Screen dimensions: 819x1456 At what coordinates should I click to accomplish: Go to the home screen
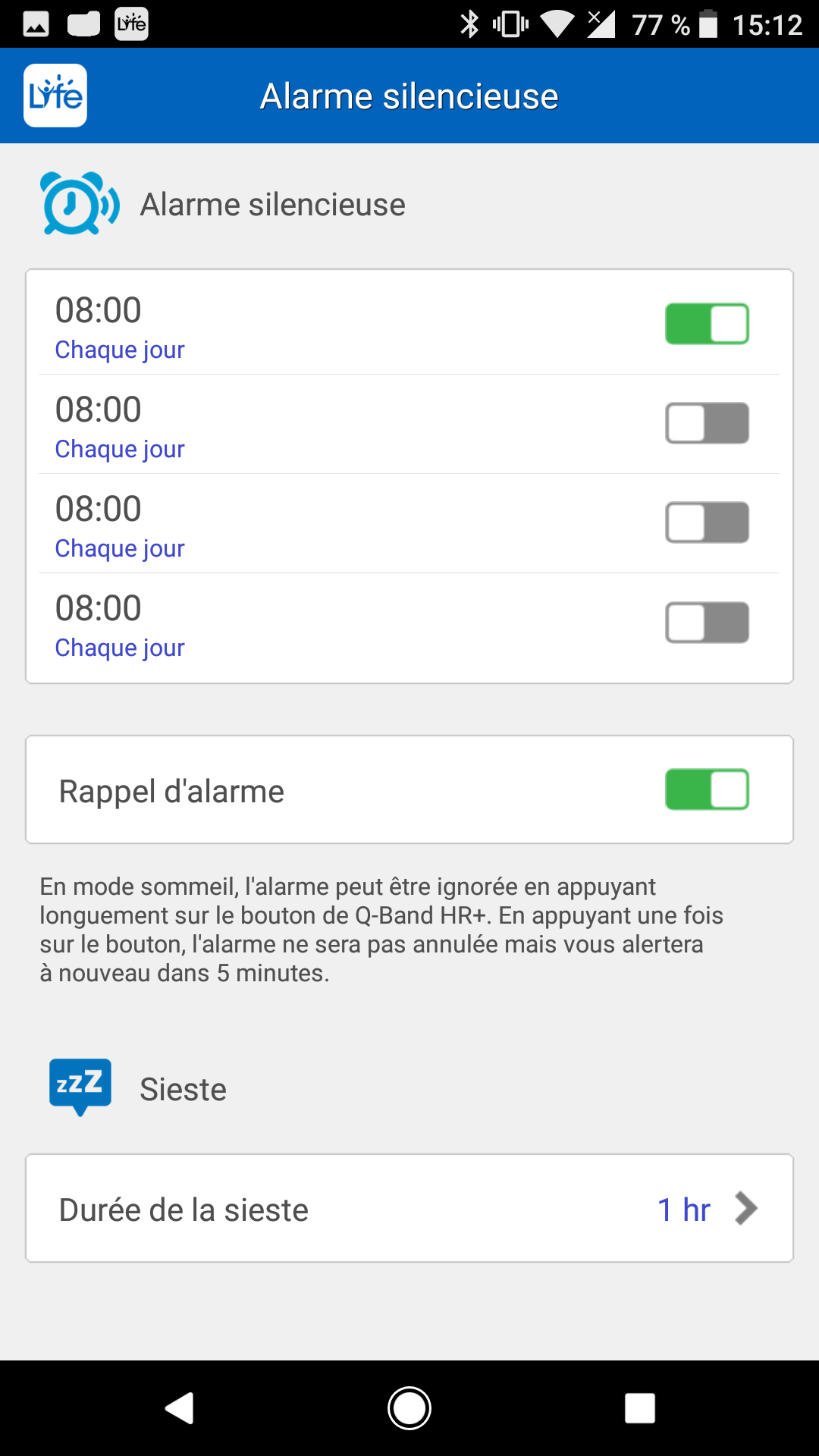tap(409, 1408)
